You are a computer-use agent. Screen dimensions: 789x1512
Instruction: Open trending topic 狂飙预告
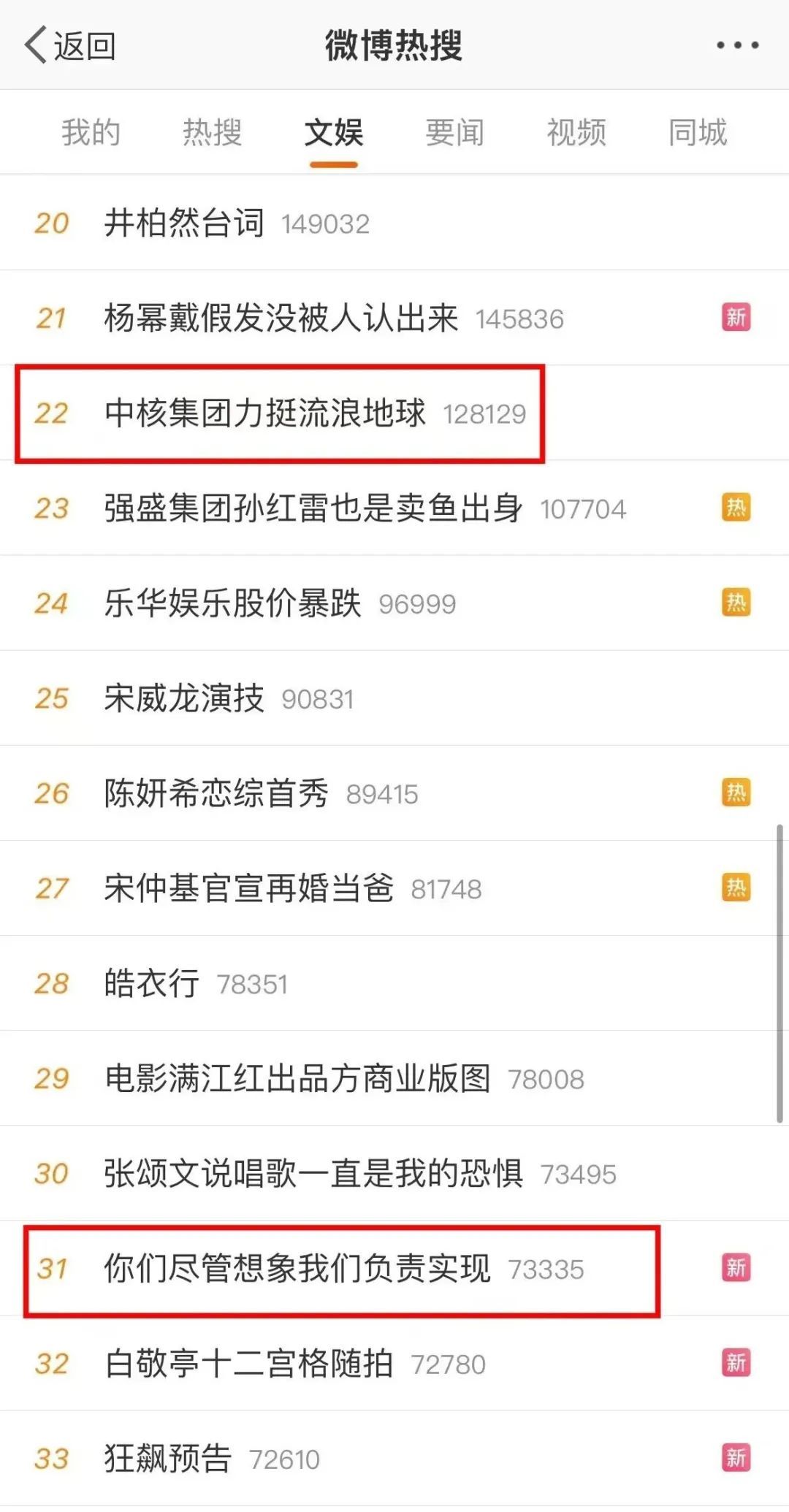(x=168, y=1458)
